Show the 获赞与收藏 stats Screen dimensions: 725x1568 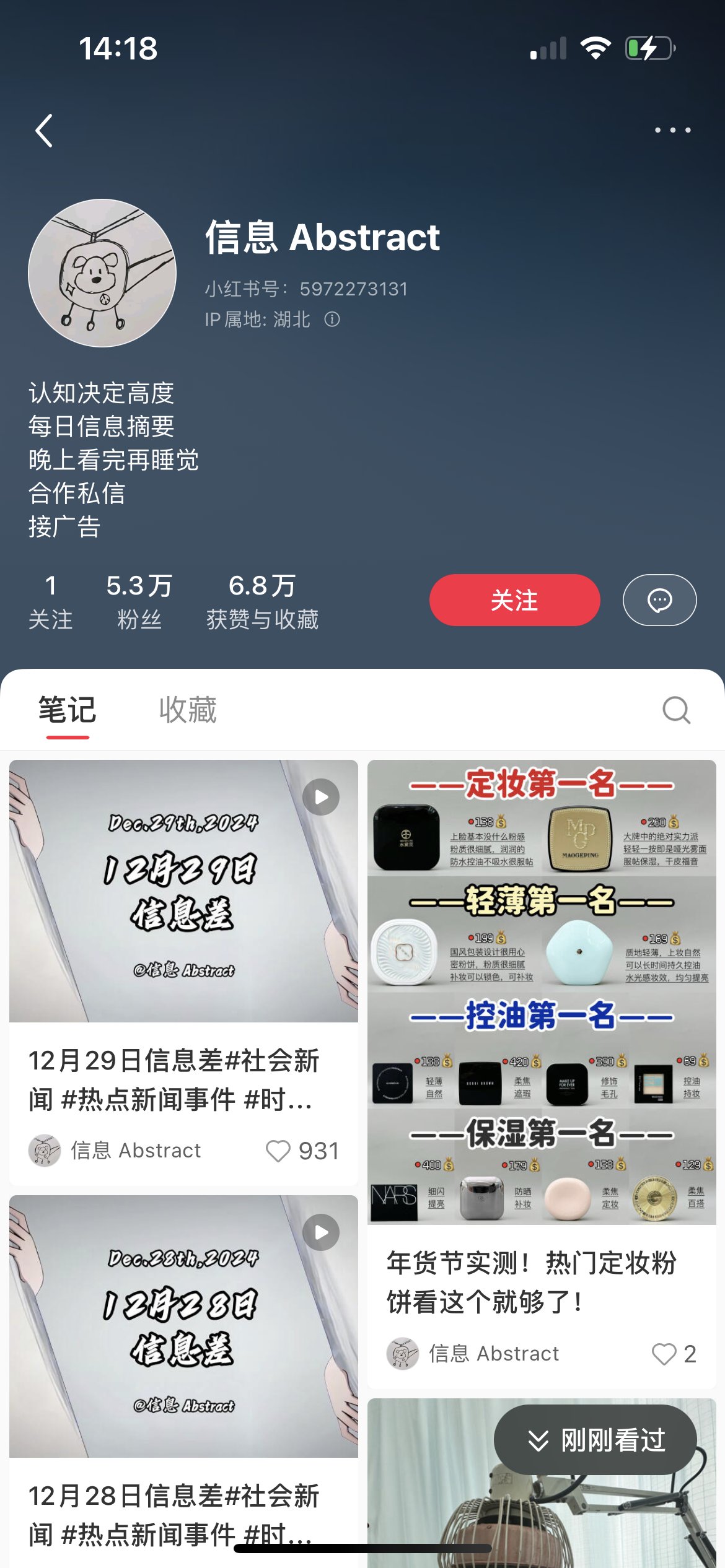click(x=262, y=601)
